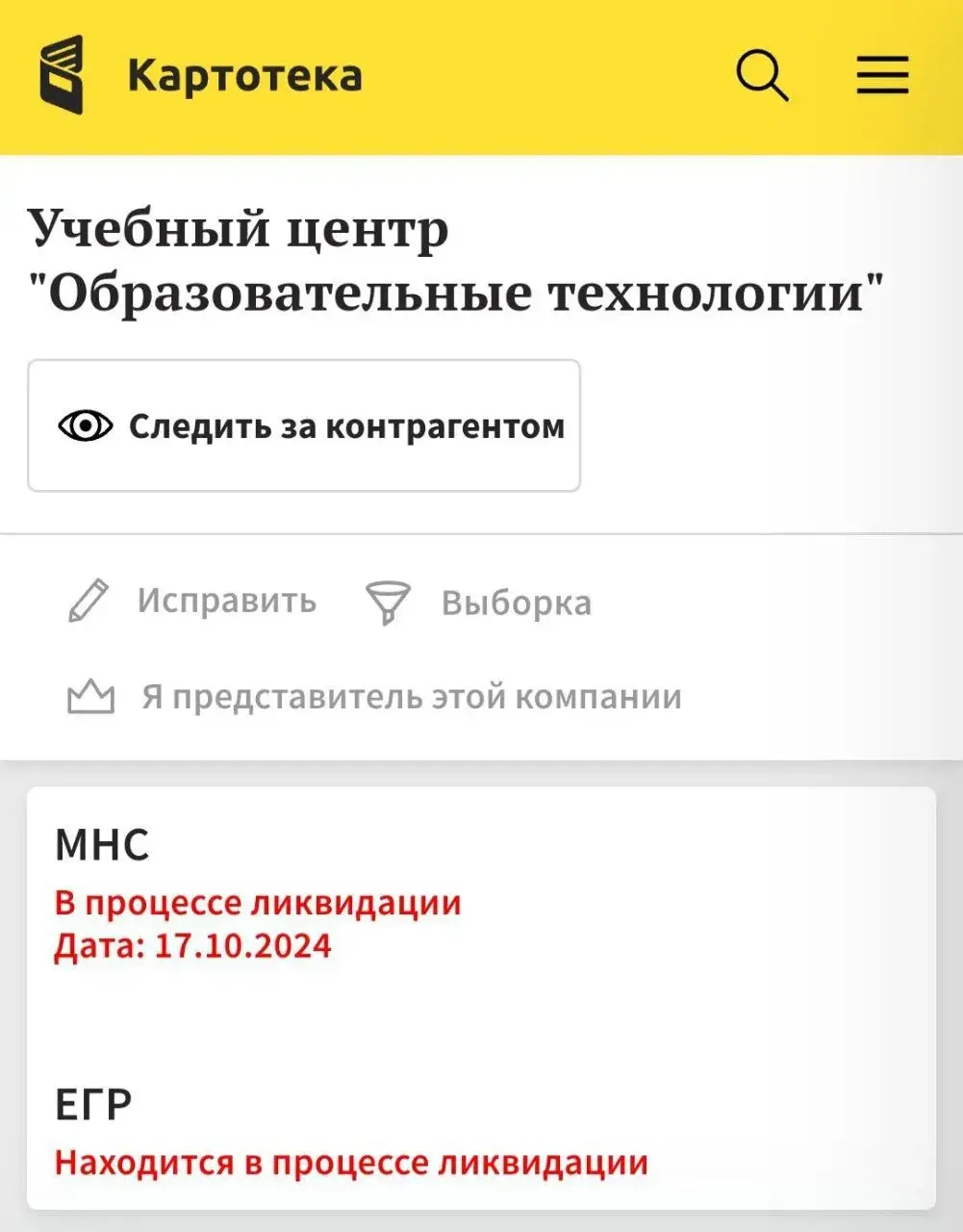This screenshot has width=963, height=1232.
Task: Expand the МНС information card
Action: (106, 847)
